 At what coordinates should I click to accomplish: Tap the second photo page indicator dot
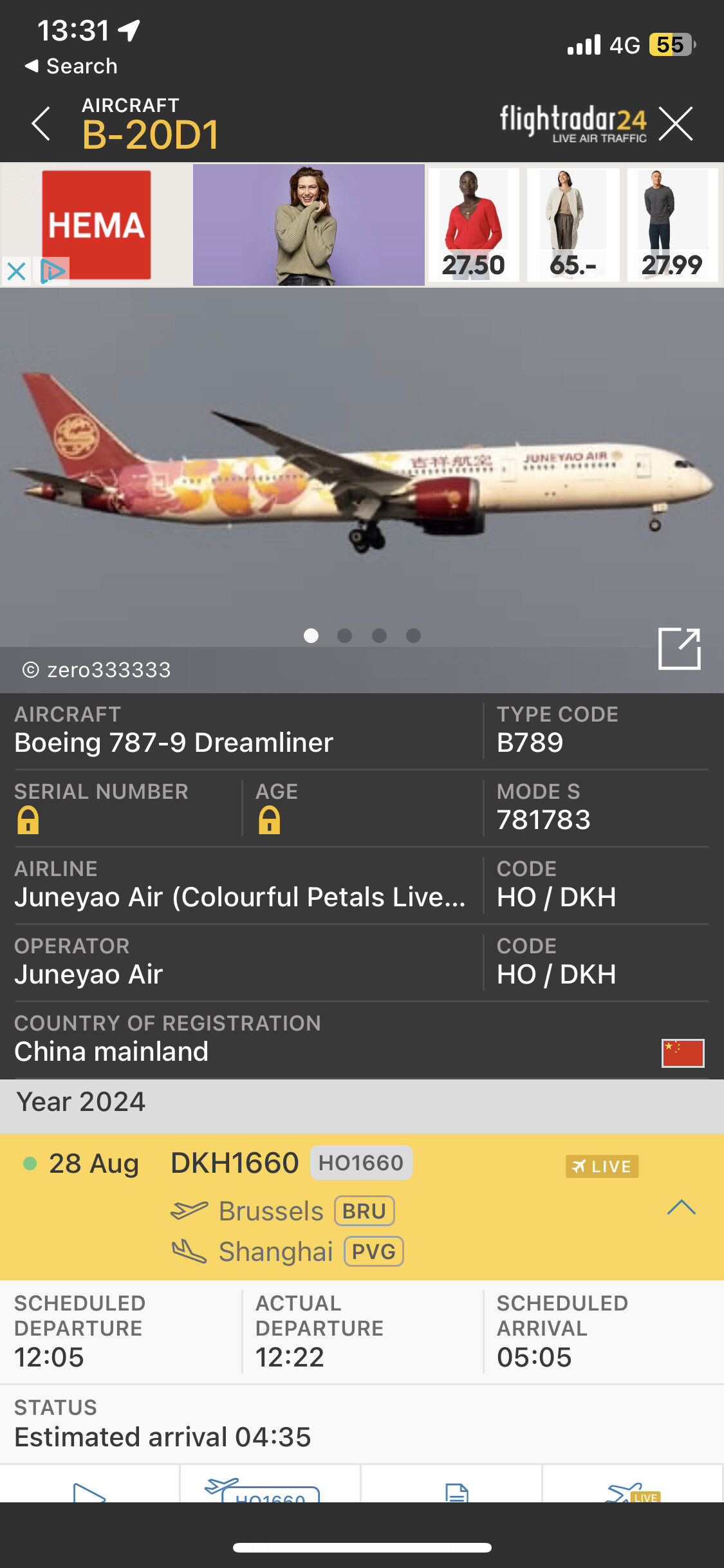pyautogui.click(x=345, y=636)
